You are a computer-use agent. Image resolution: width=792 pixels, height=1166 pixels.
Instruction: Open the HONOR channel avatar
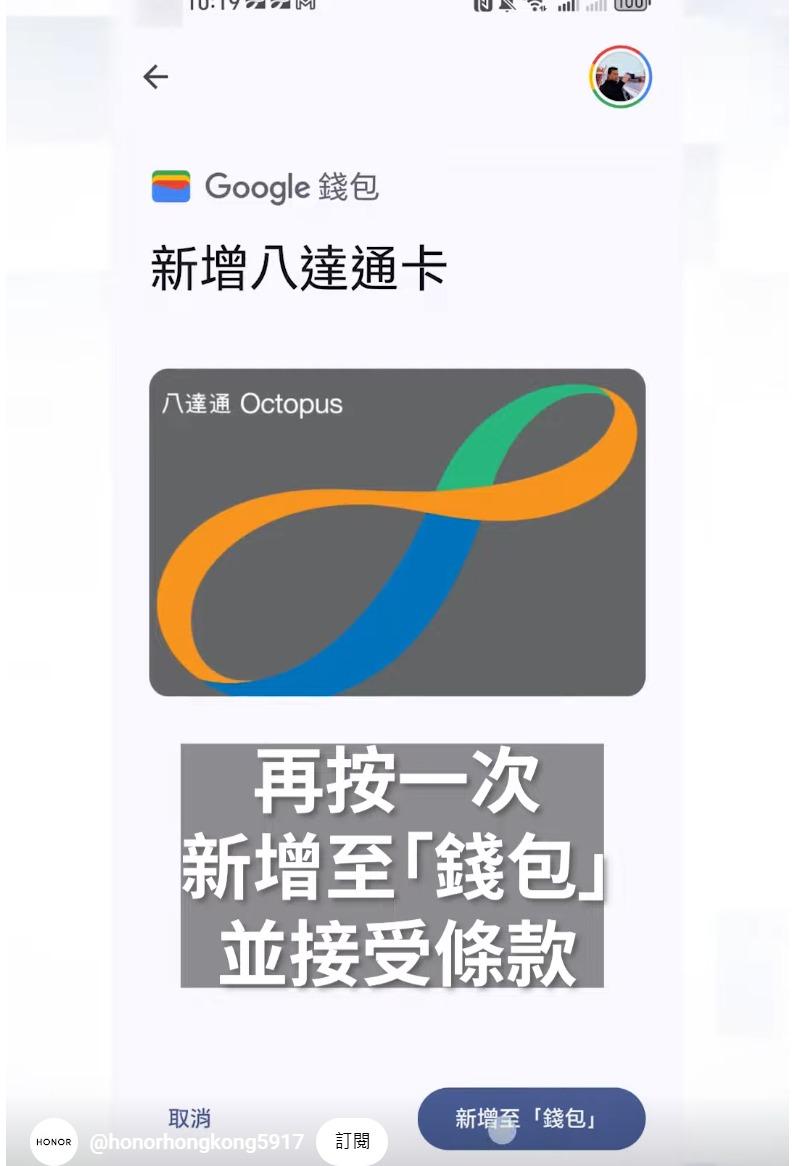[54, 1141]
